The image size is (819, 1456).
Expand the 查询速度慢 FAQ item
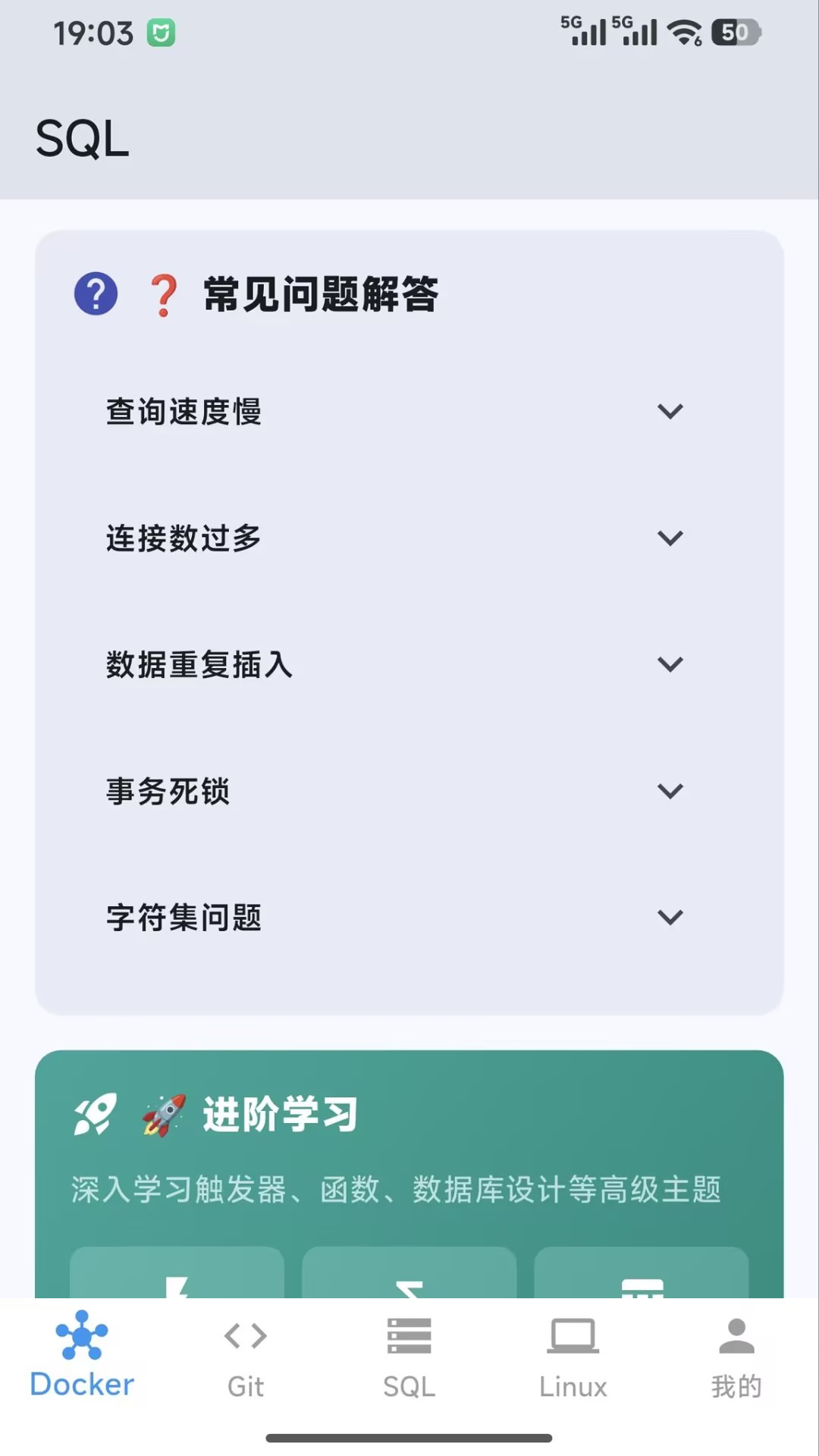point(409,412)
